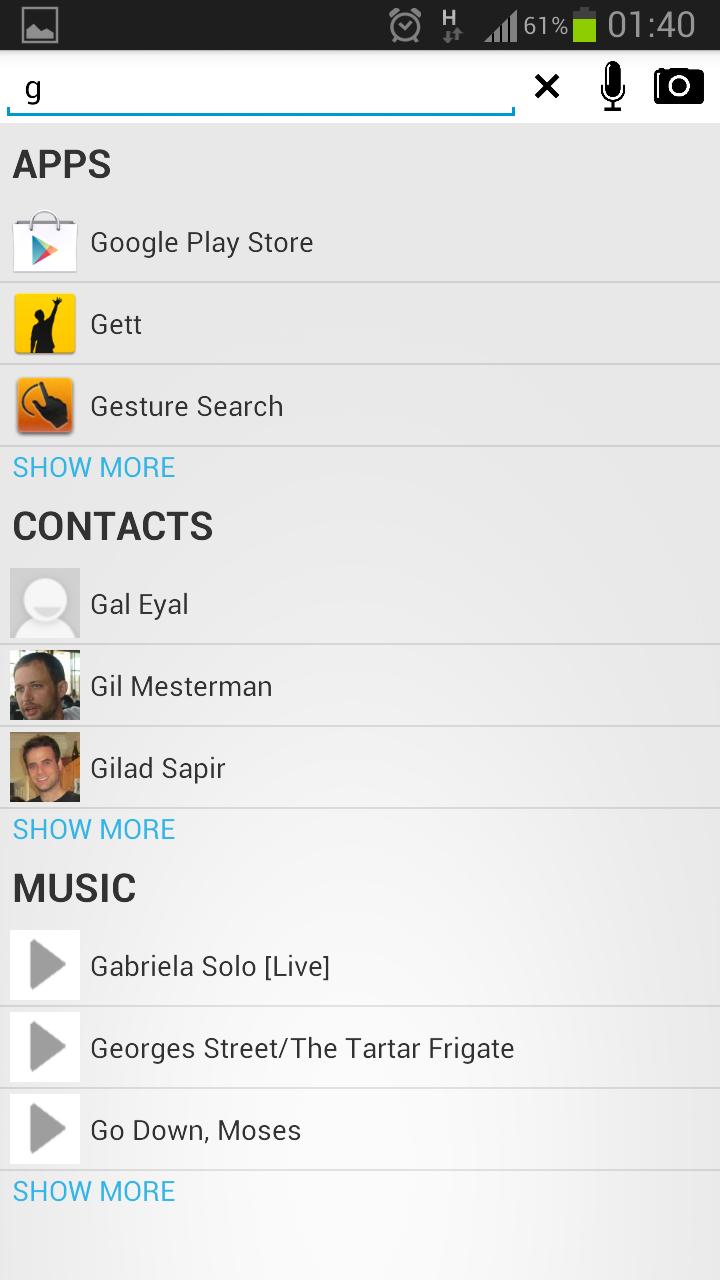Show more results under Apps
The height and width of the screenshot is (1280, 720).
point(94,467)
